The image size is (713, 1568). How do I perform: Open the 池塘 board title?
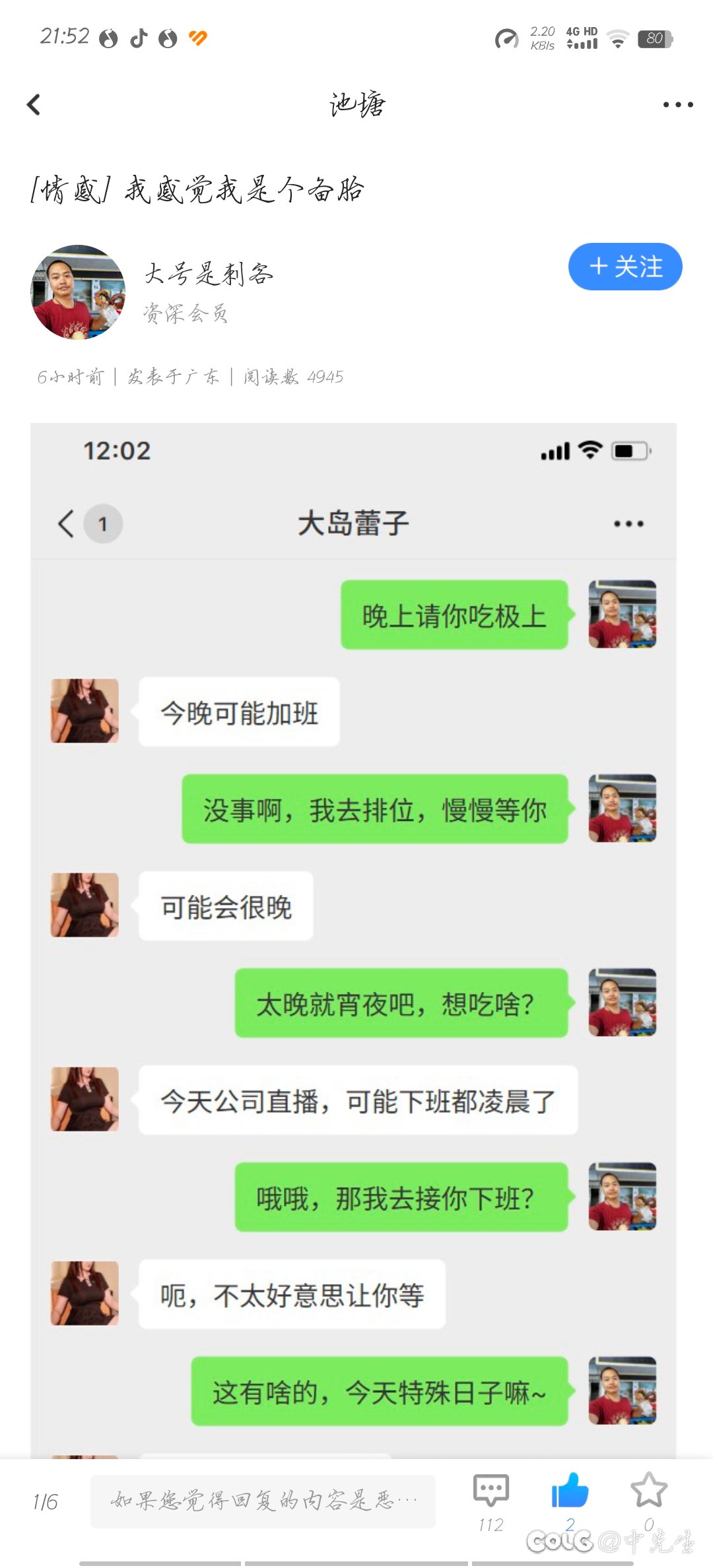pos(357,104)
